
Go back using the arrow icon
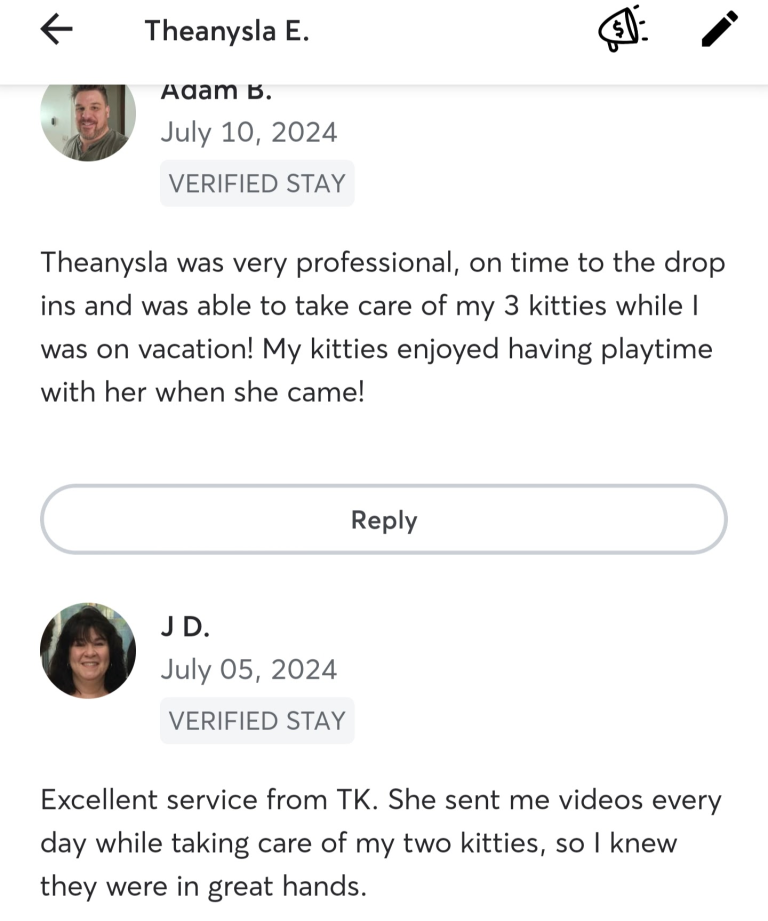[x=57, y=30]
